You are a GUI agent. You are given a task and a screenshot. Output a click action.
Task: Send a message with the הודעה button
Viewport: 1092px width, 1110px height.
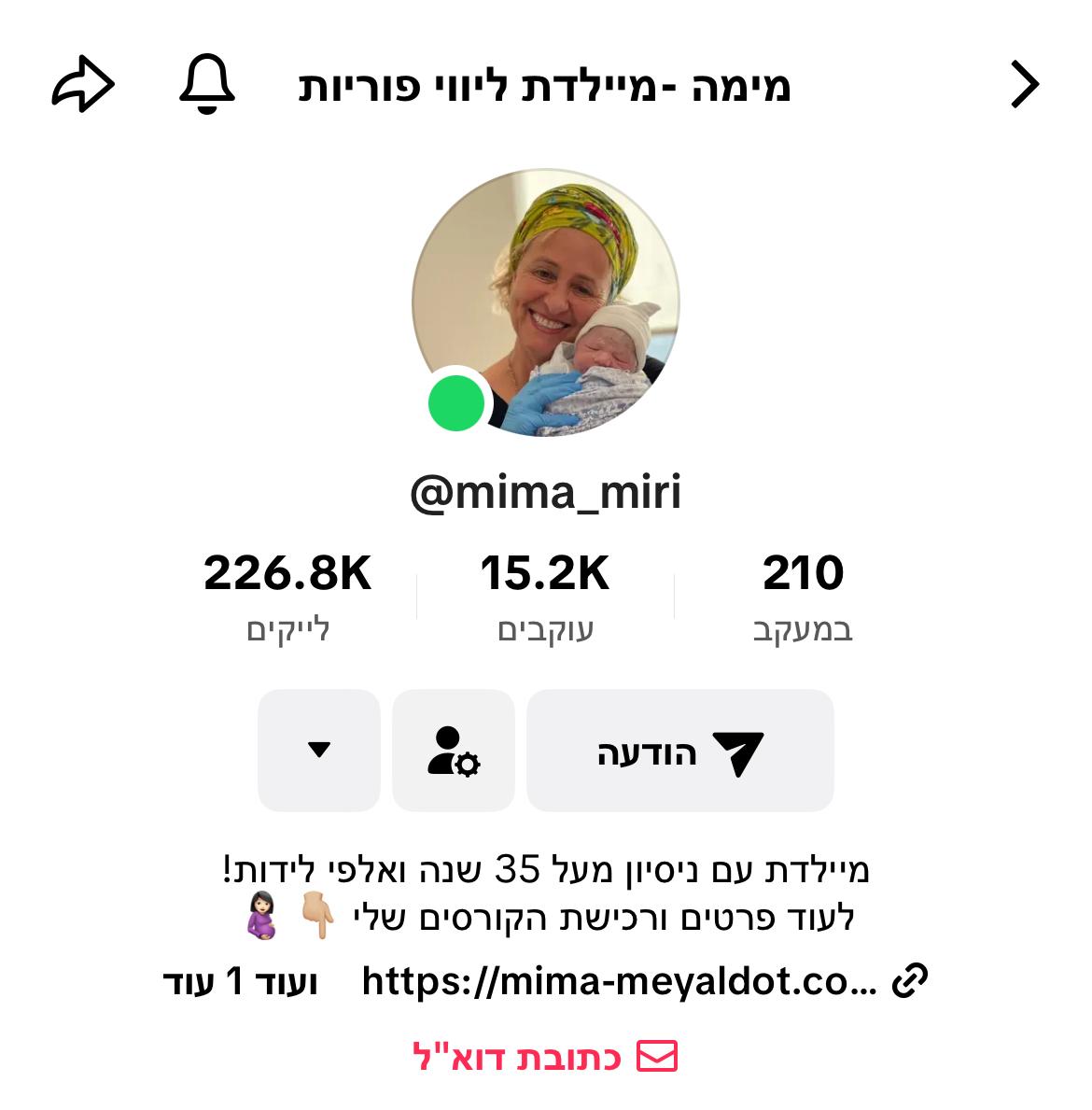679,751
